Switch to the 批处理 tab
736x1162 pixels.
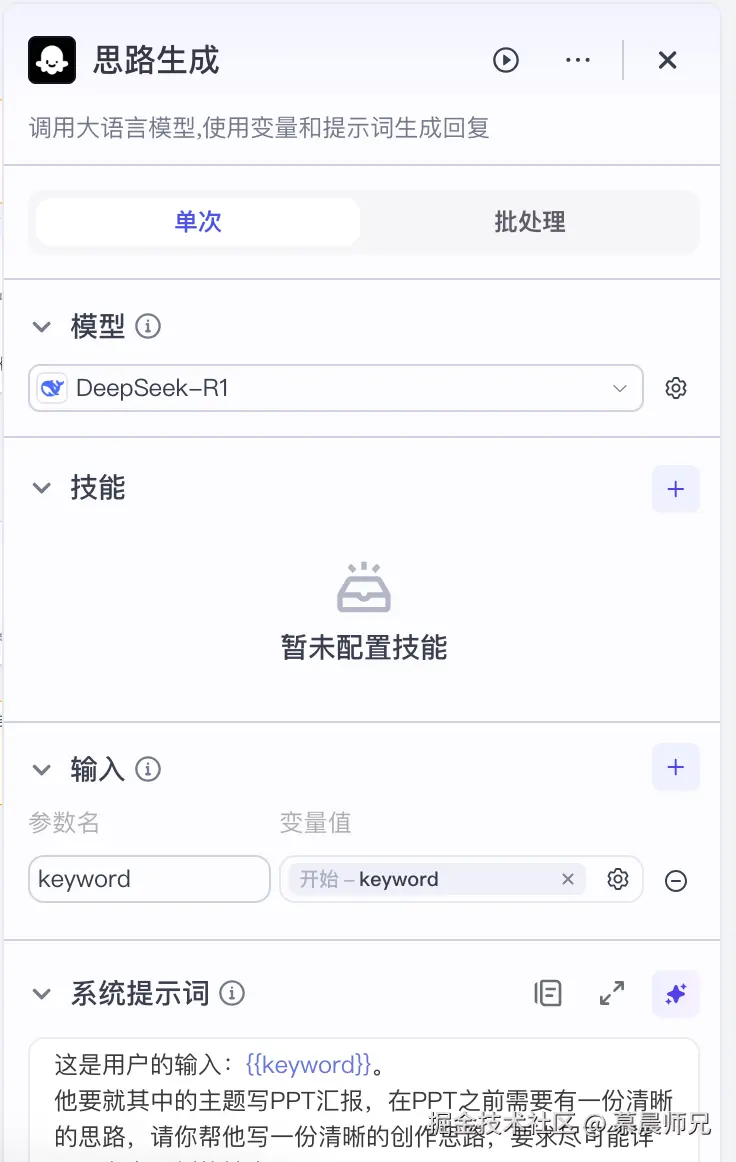[x=530, y=222]
